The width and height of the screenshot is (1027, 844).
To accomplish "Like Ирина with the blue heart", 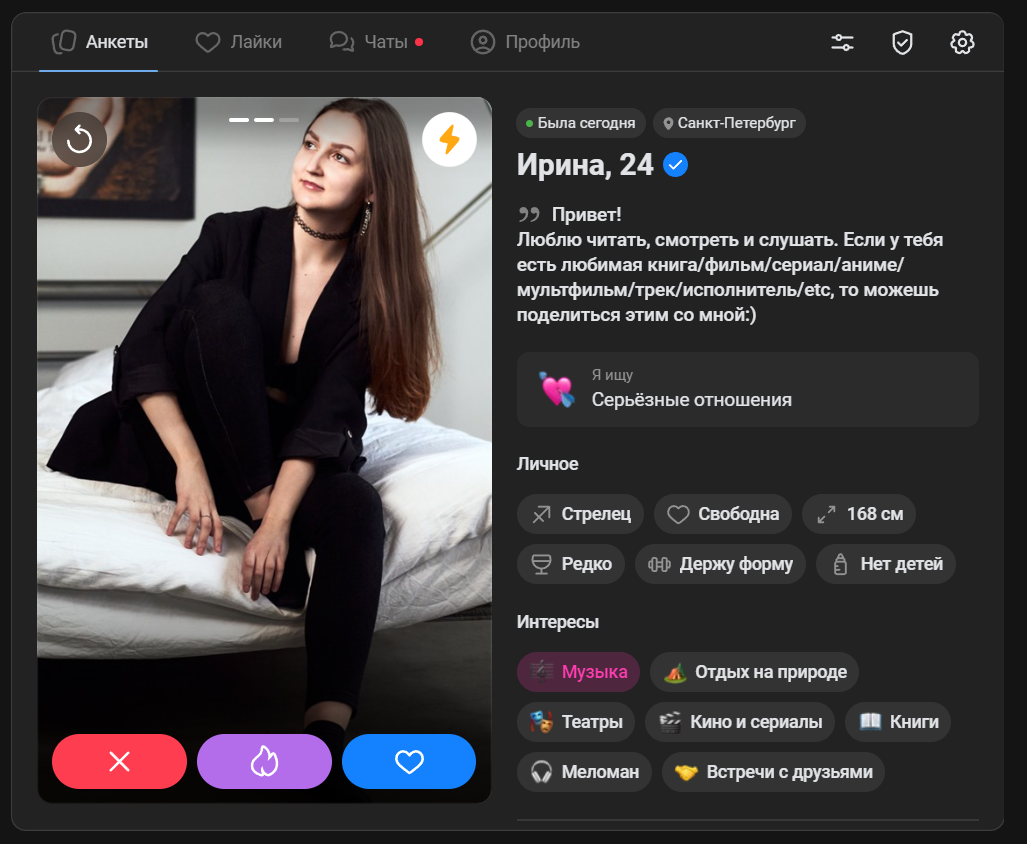I will 409,762.
